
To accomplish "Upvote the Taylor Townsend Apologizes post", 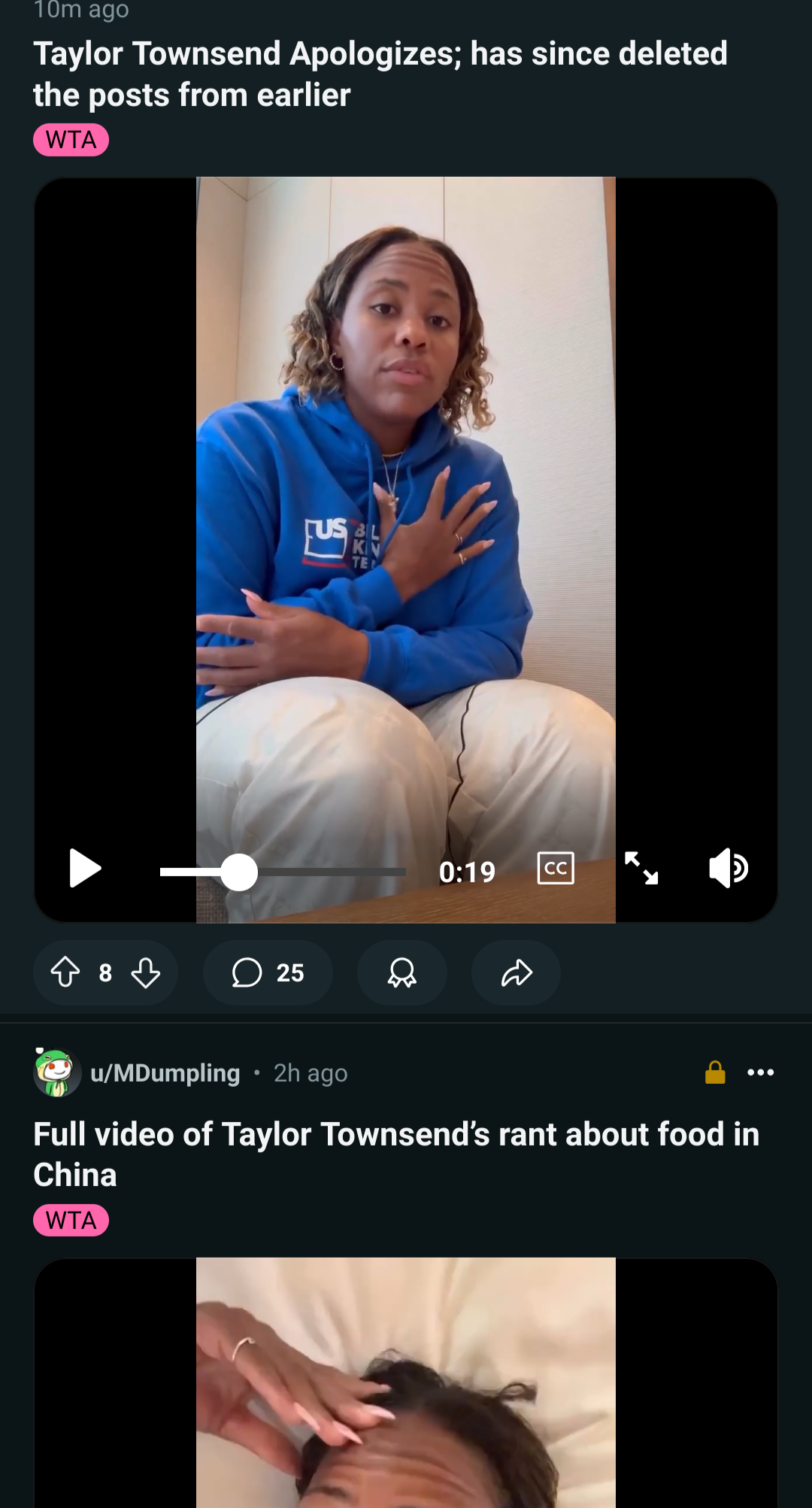I will 65,972.
